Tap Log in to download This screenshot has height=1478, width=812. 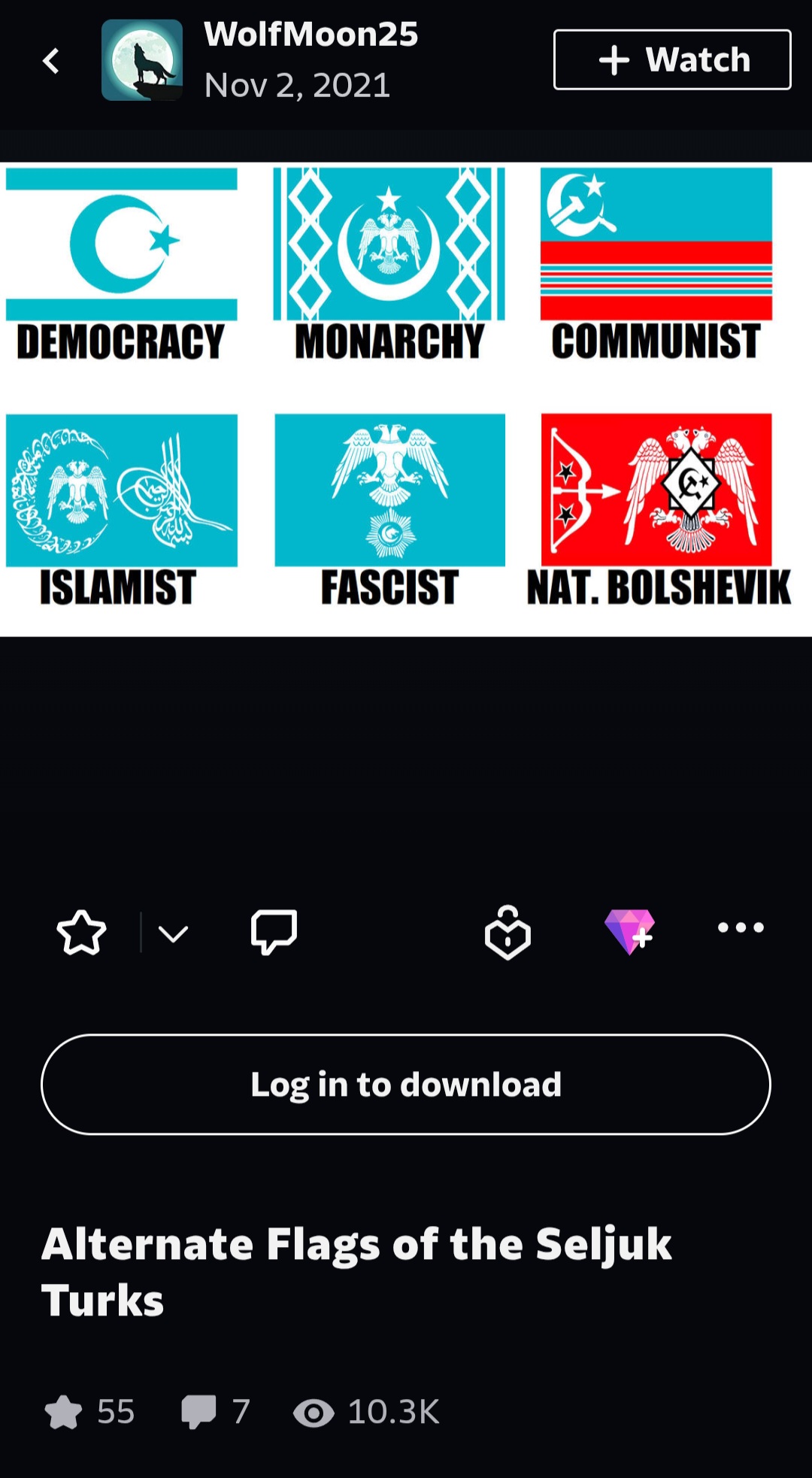click(406, 1084)
